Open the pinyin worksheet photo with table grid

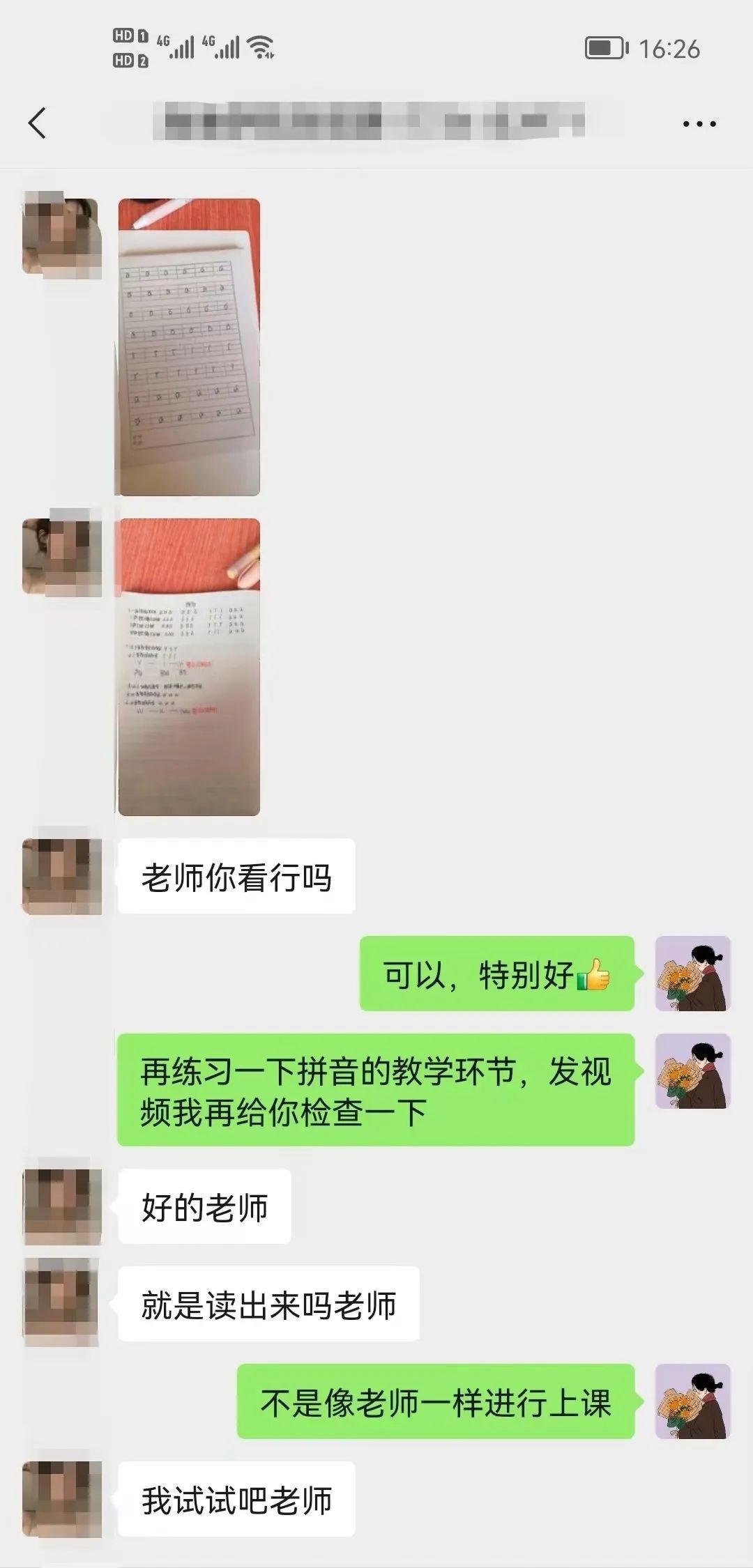(189, 347)
